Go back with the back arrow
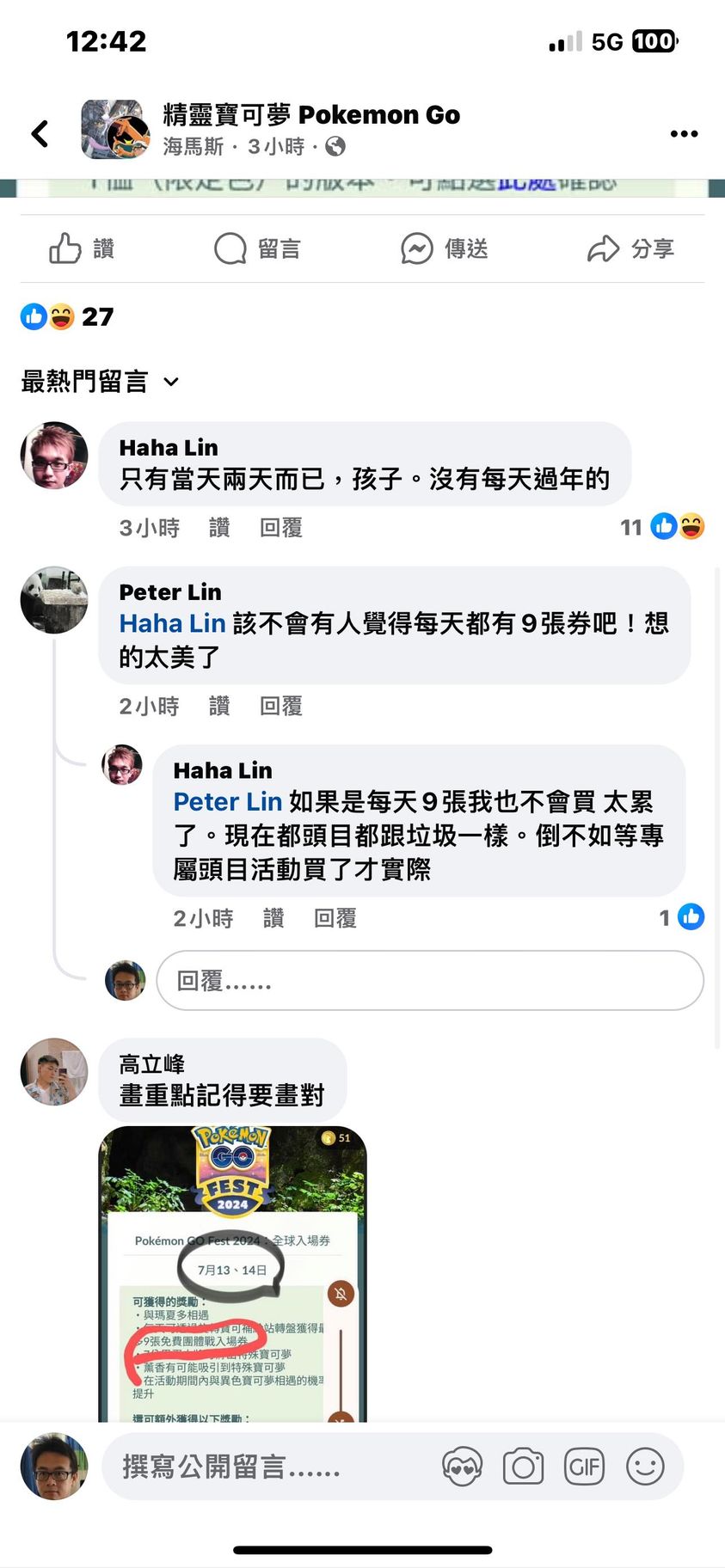 (40, 133)
